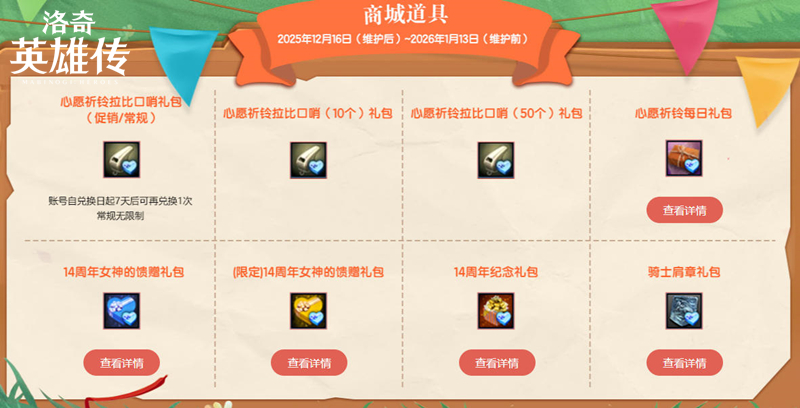The width and height of the screenshot is (800, 408).
Task: Tap 查看详情 under (限定)14周年女神的馈赠礼包
Action: [308, 362]
